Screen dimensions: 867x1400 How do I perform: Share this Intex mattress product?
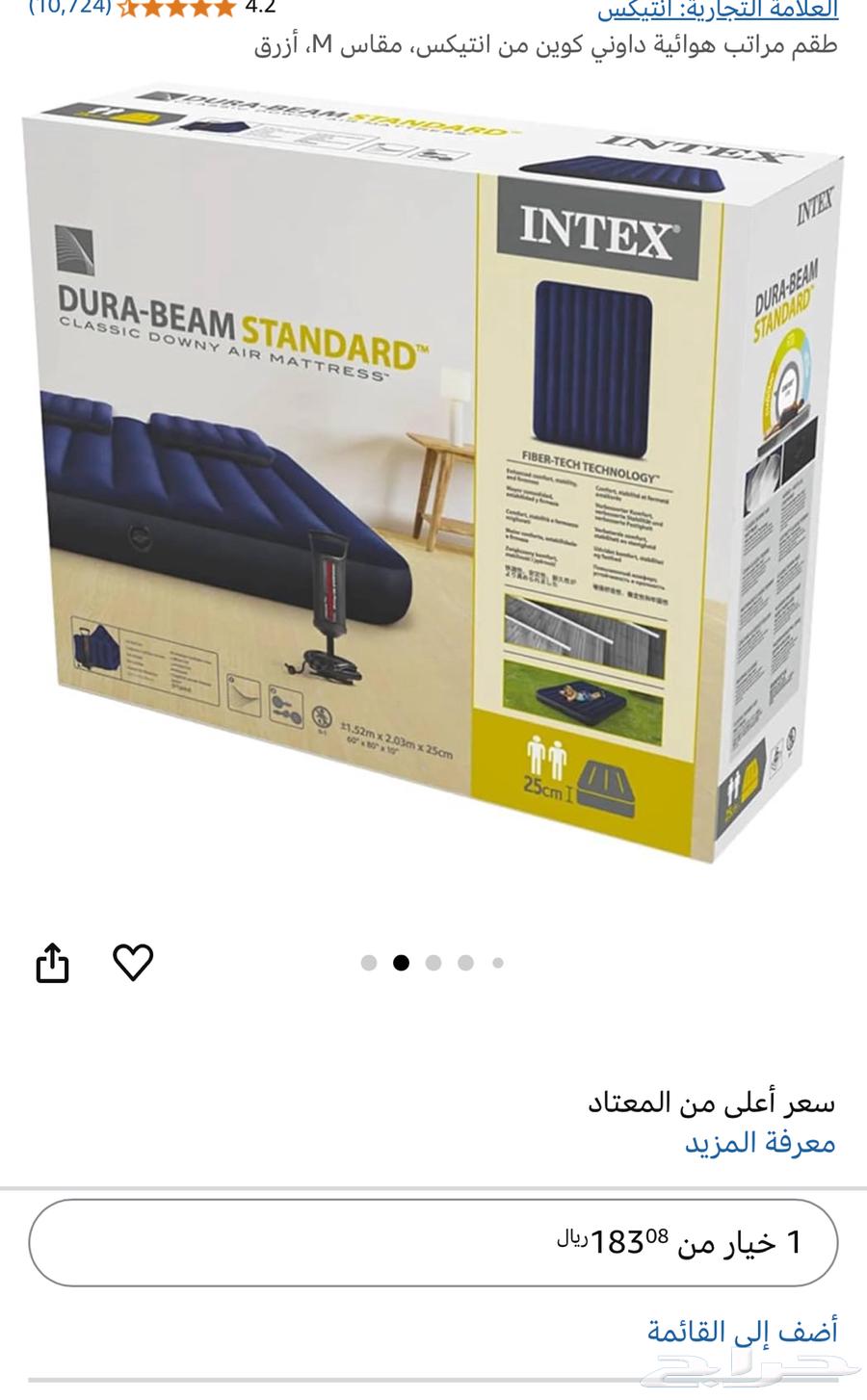click(x=52, y=962)
